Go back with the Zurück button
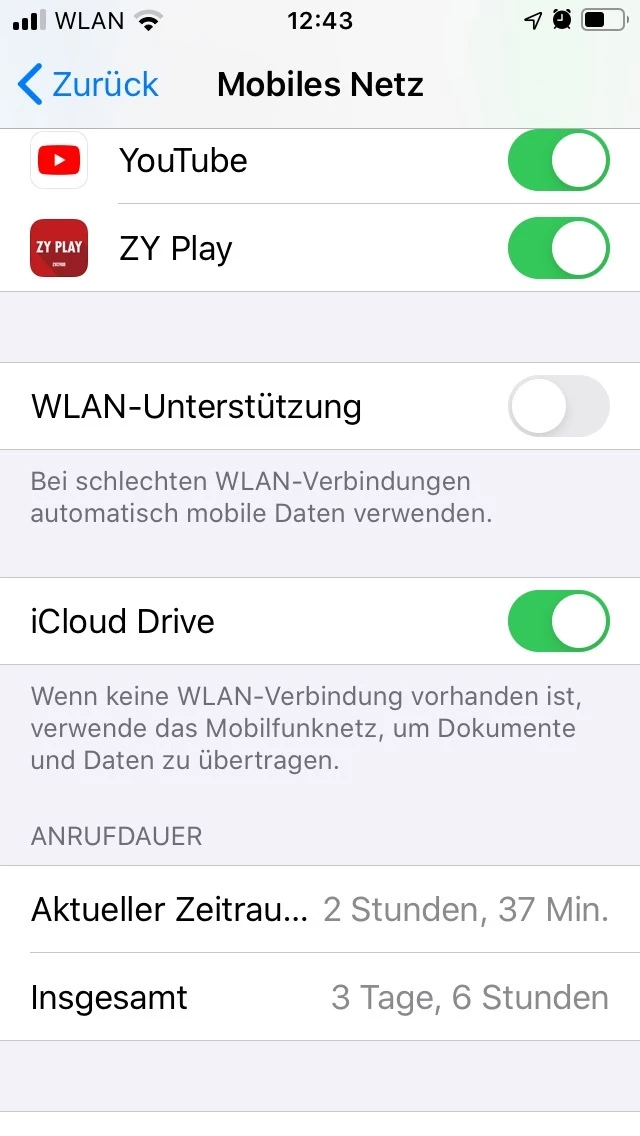640x1136 pixels. (x=88, y=85)
